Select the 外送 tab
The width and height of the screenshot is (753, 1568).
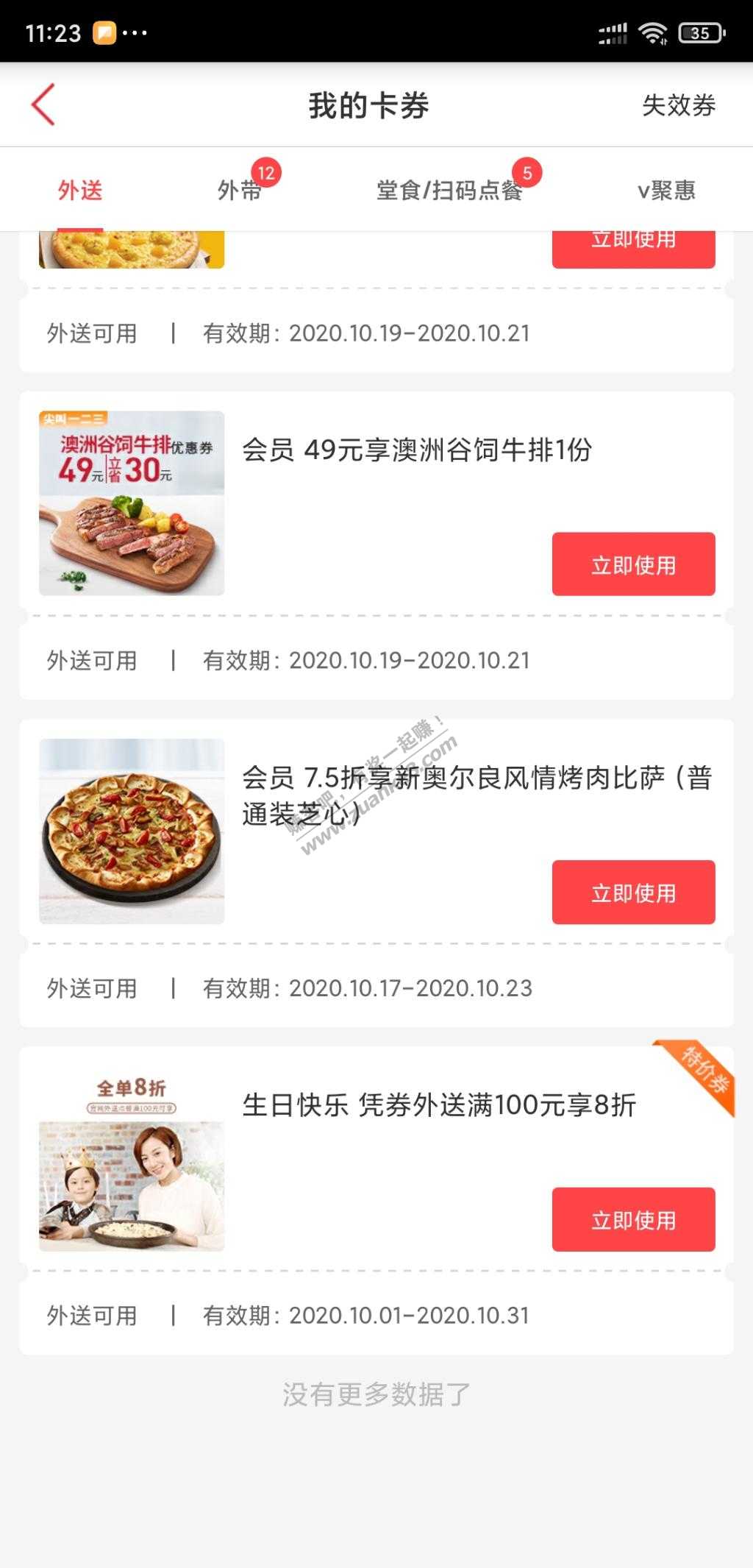click(x=80, y=191)
